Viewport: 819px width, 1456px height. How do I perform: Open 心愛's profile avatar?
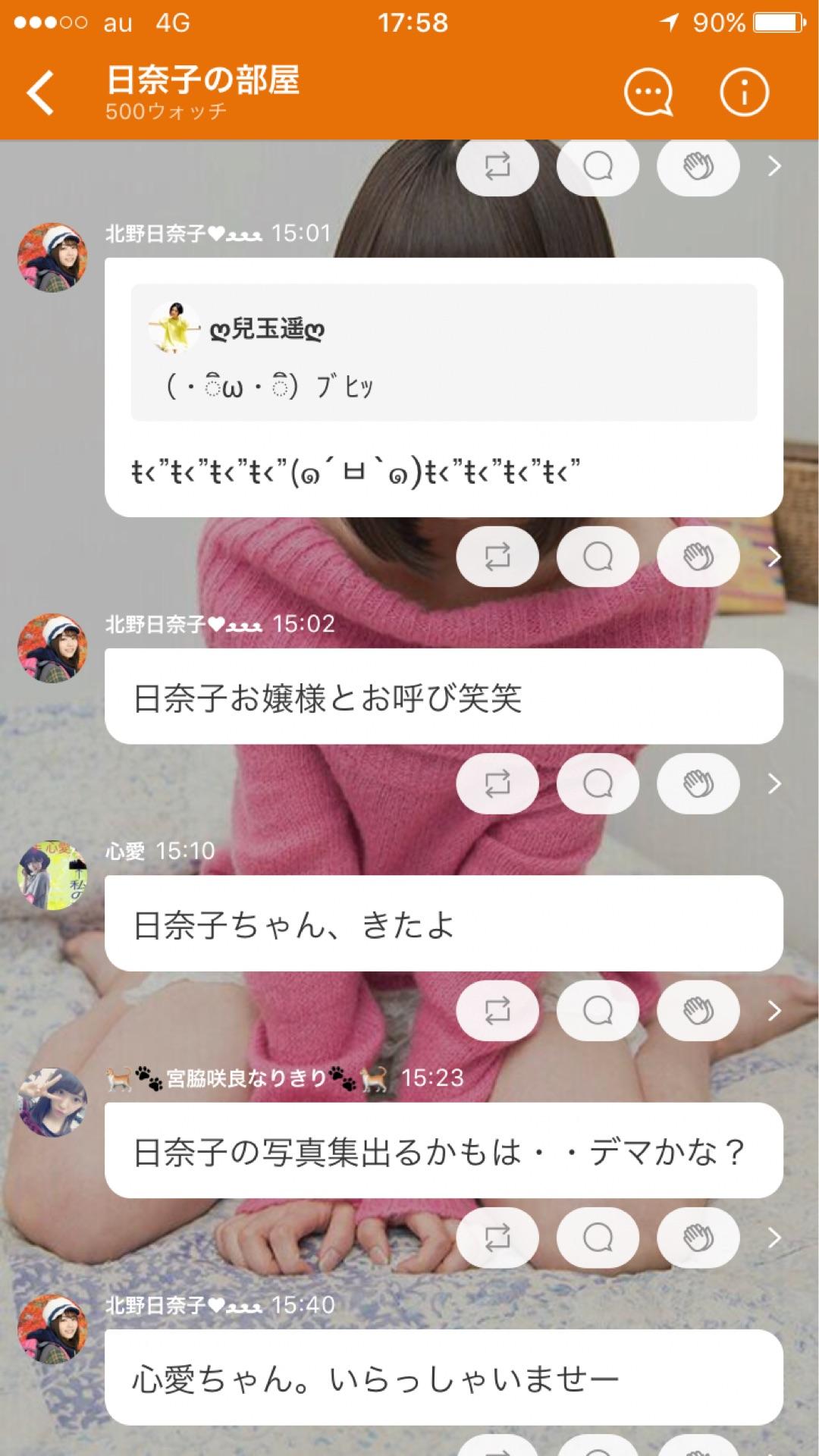click(x=52, y=874)
